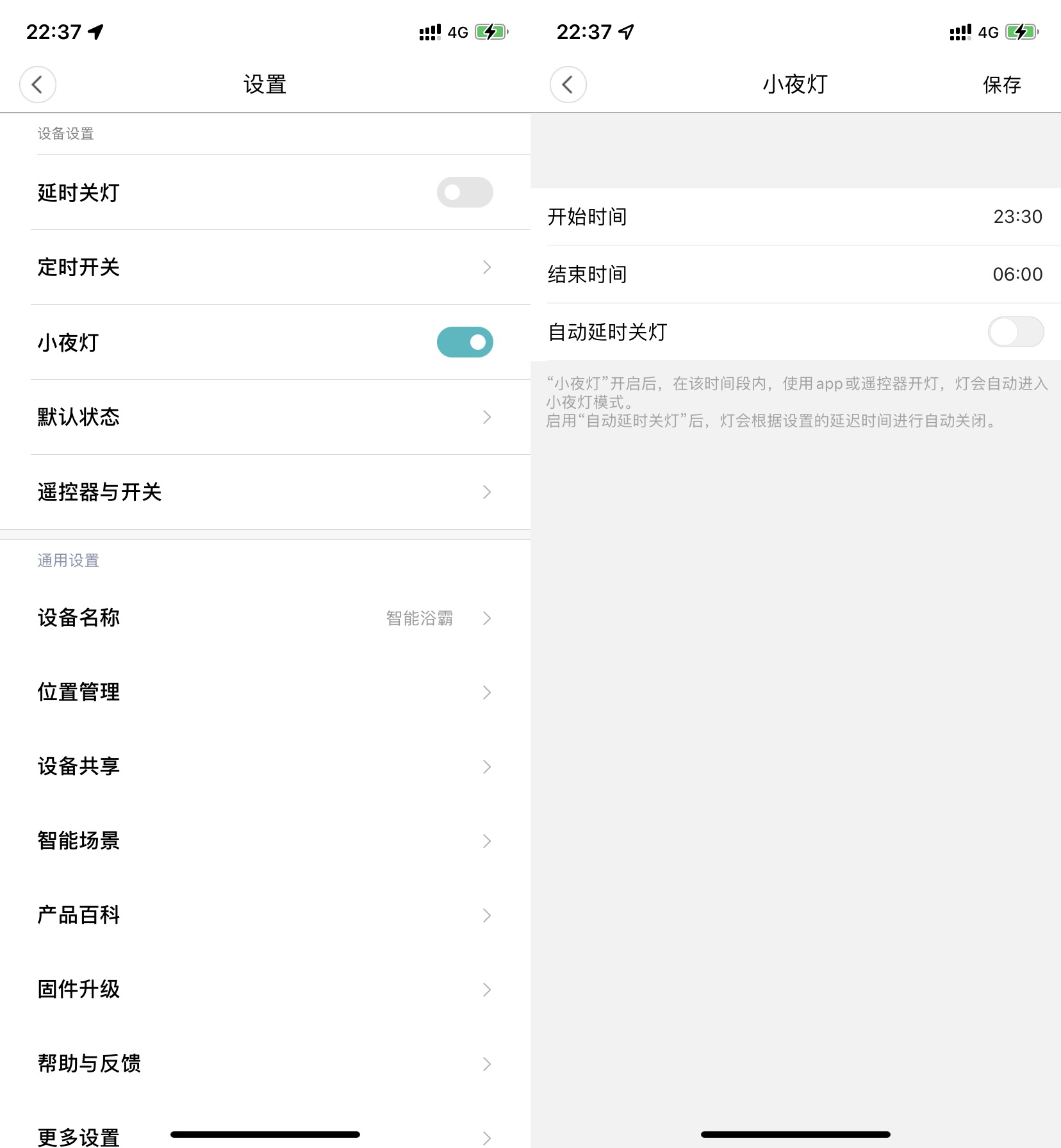Open 帮助与反馈
The height and width of the screenshot is (1148, 1061).
coord(265,1064)
